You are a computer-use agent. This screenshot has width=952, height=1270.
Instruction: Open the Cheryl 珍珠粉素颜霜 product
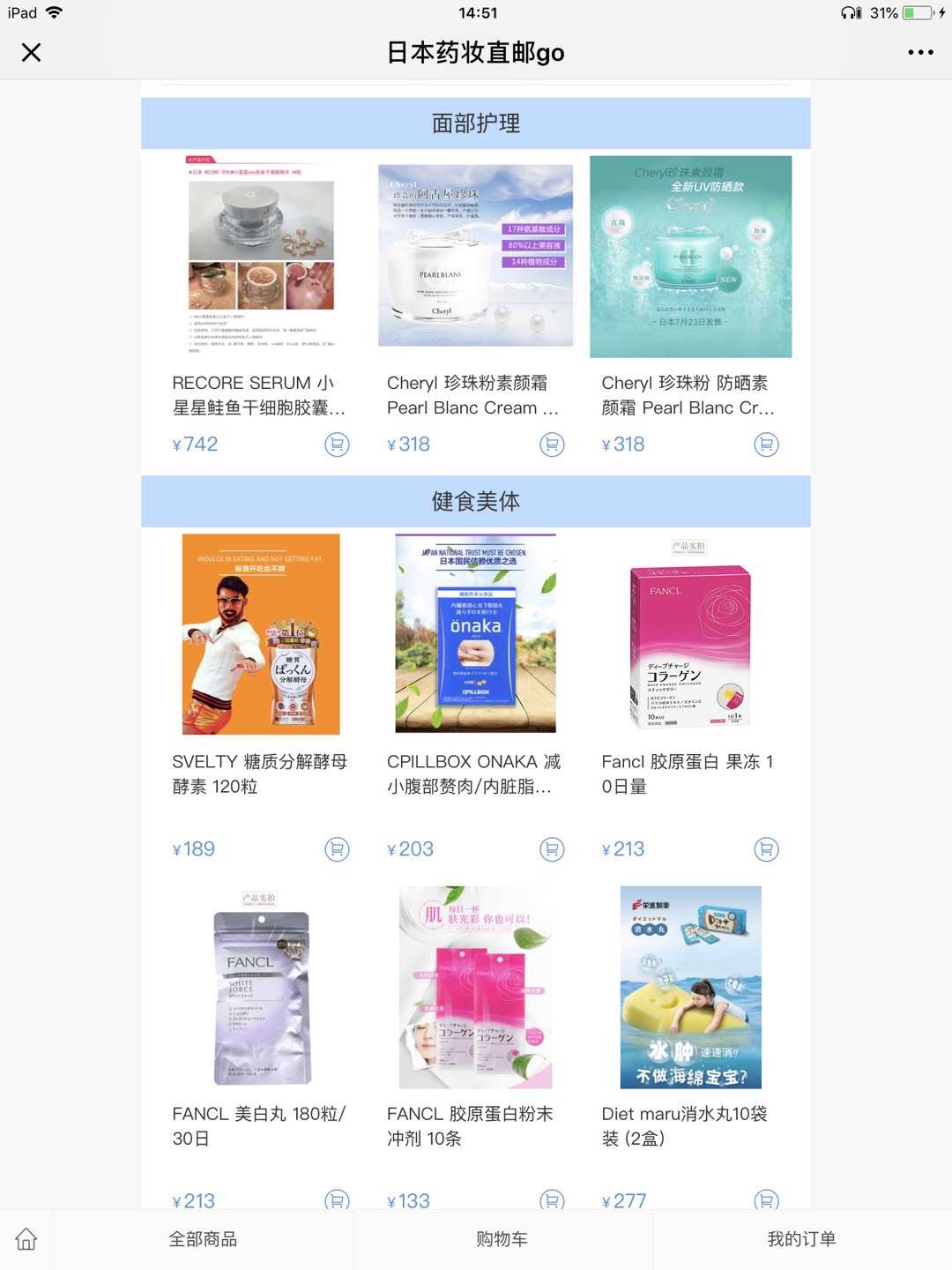coord(475,258)
